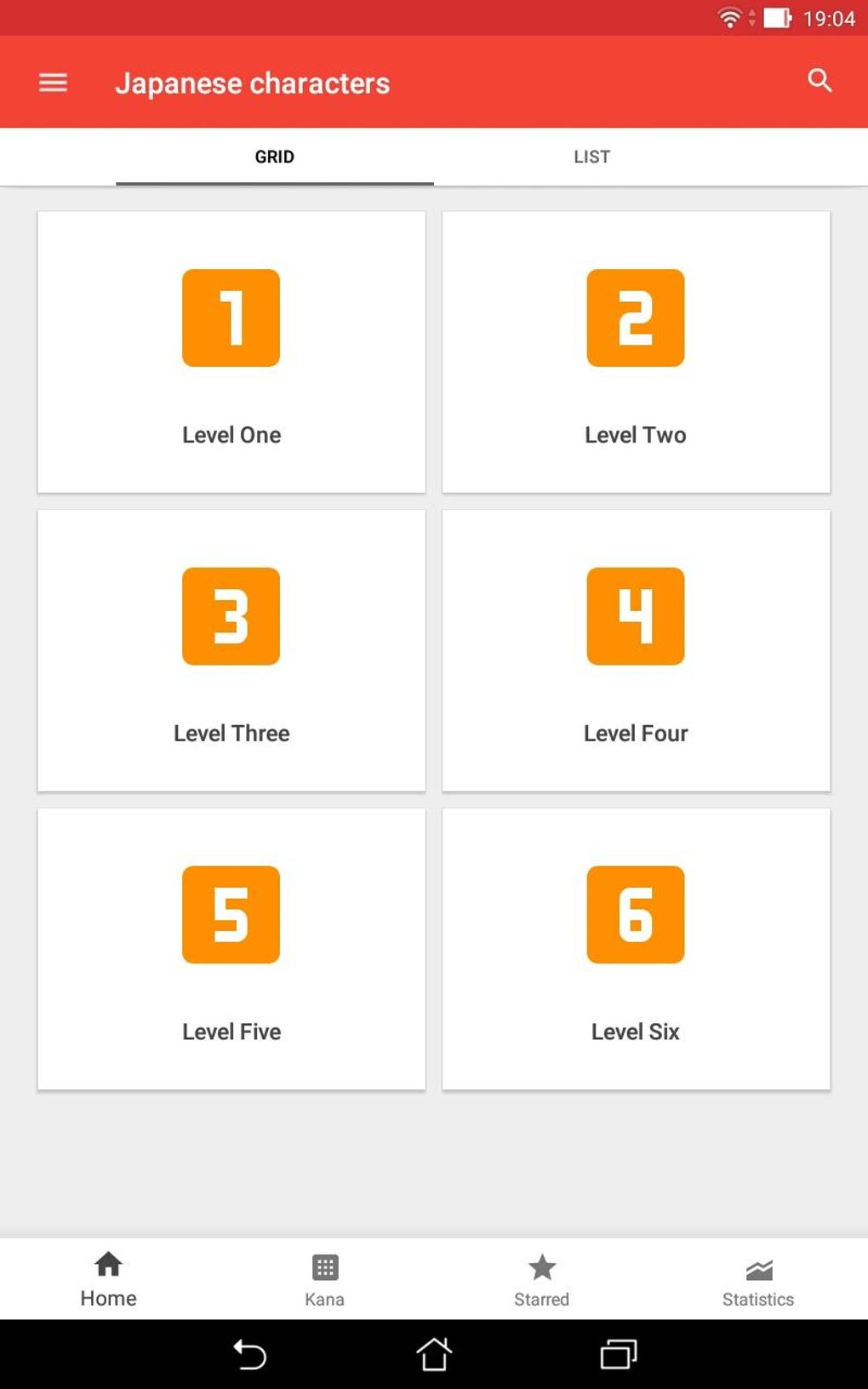Open the Level Two card
Viewport: 868px width, 1389px height.
pos(636,352)
